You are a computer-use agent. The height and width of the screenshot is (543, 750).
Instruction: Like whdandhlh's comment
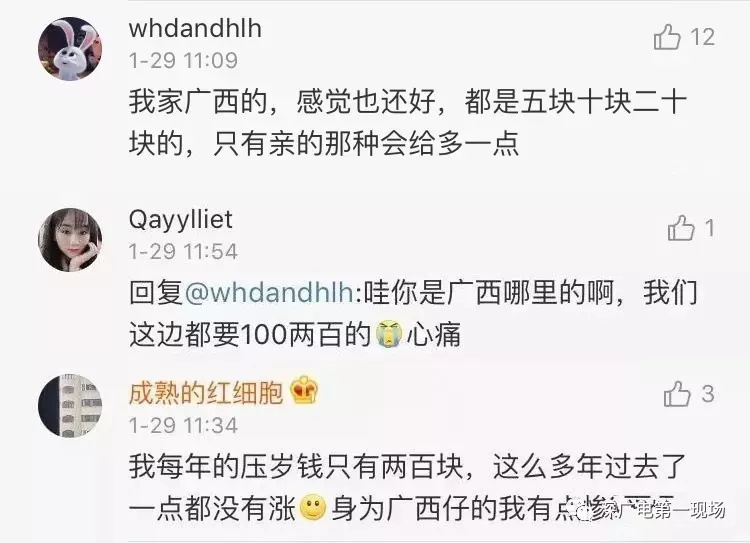(x=667, y=38)
